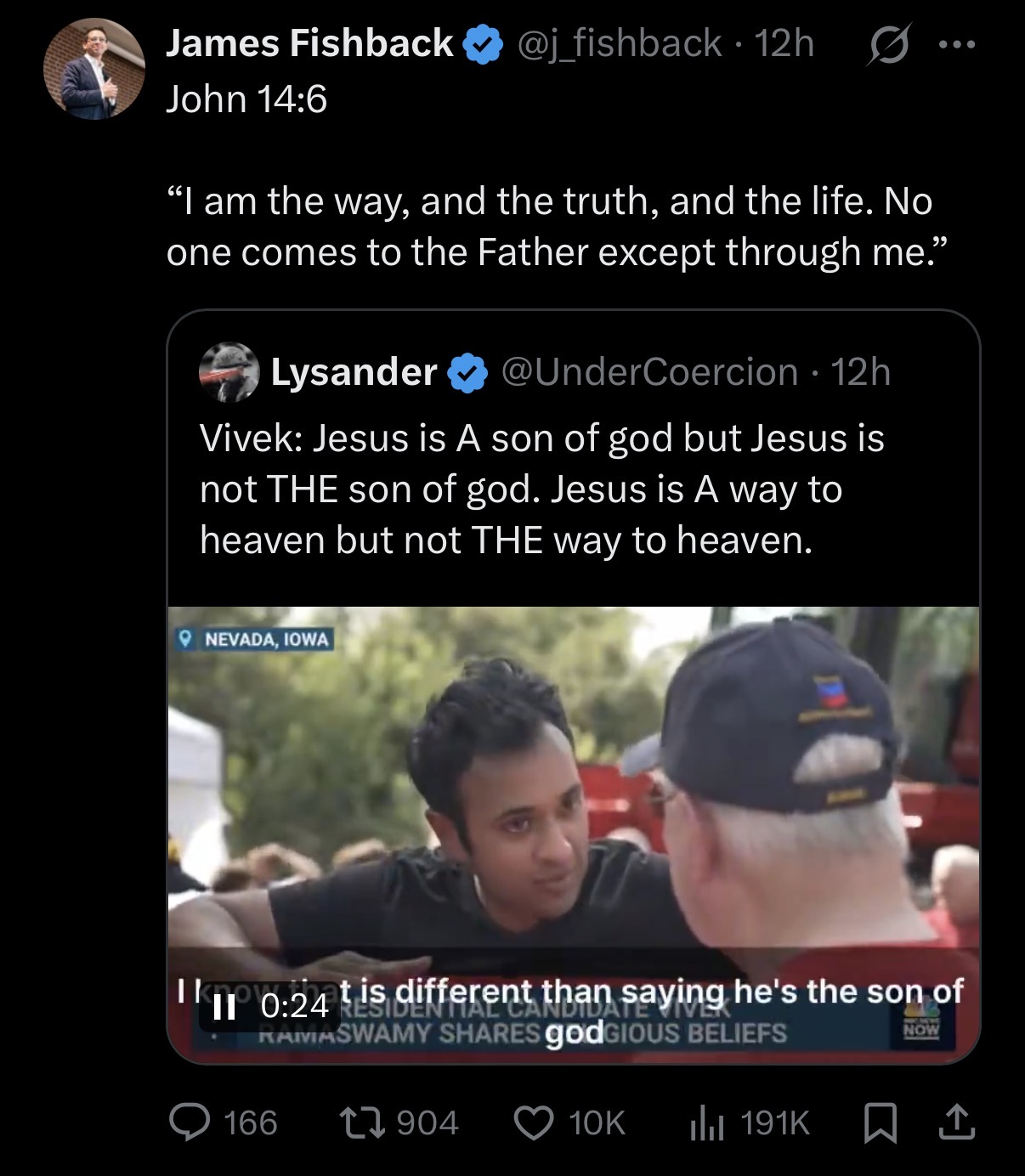Image resolution: width=1025 pixels, height=1176 pixels.
Task: Open the three-dot overflow menu
Action: pyautogui.click(x=957, y=44)
